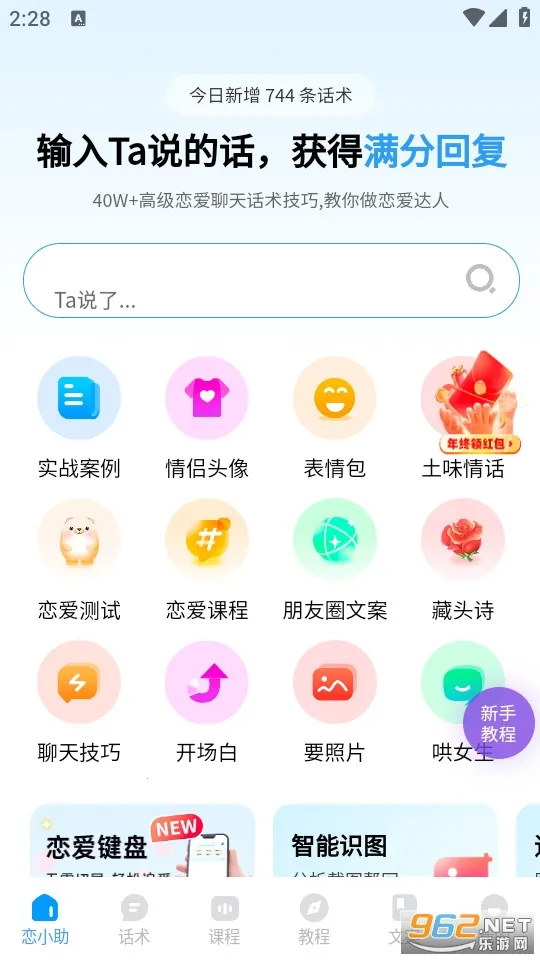Open 藏头诗

463,560
